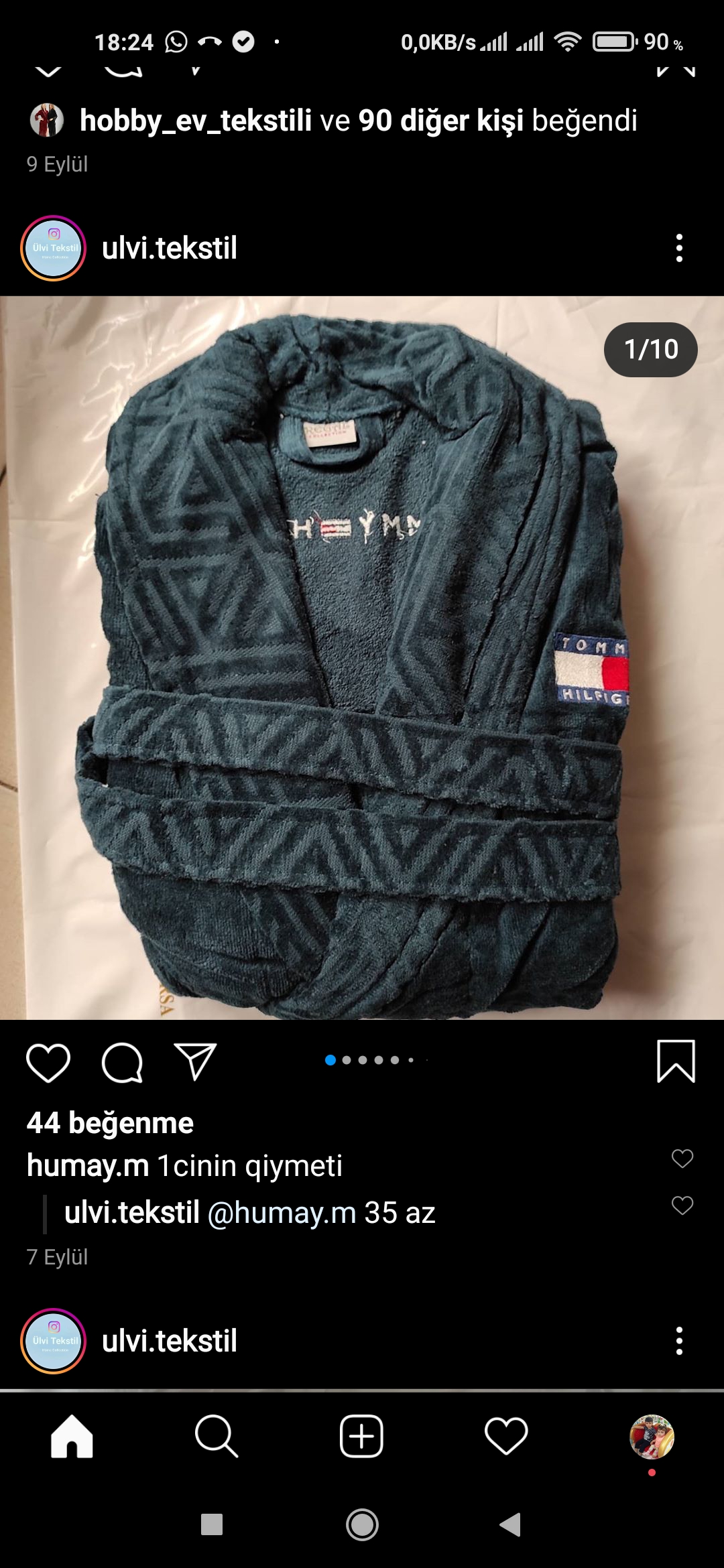Open comments on the bathrobe post
This screenshot has height=1568, width=724.
(122, 1063)
